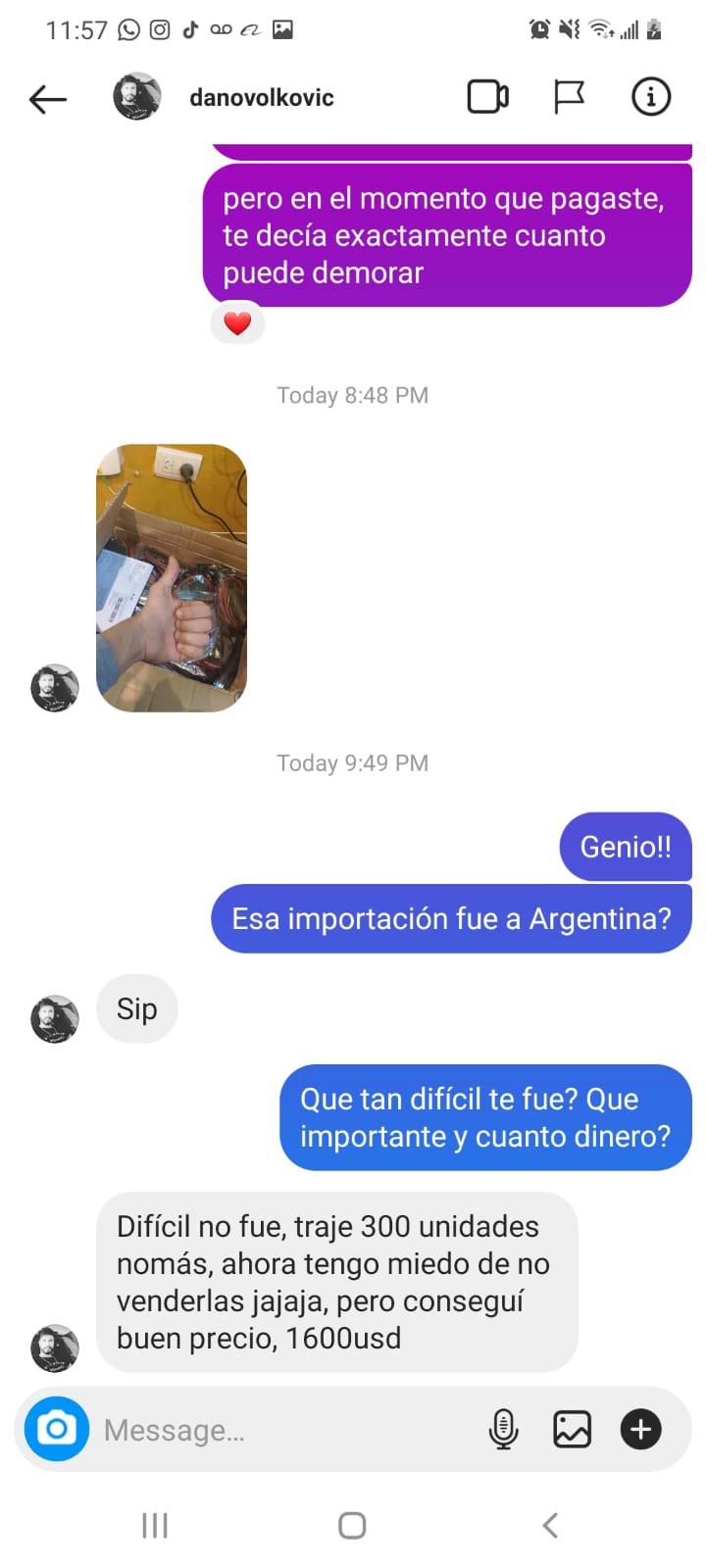Open recent apps from the navigation bar
This screenshot has width=706, height=1568.
pos(154,1525)
